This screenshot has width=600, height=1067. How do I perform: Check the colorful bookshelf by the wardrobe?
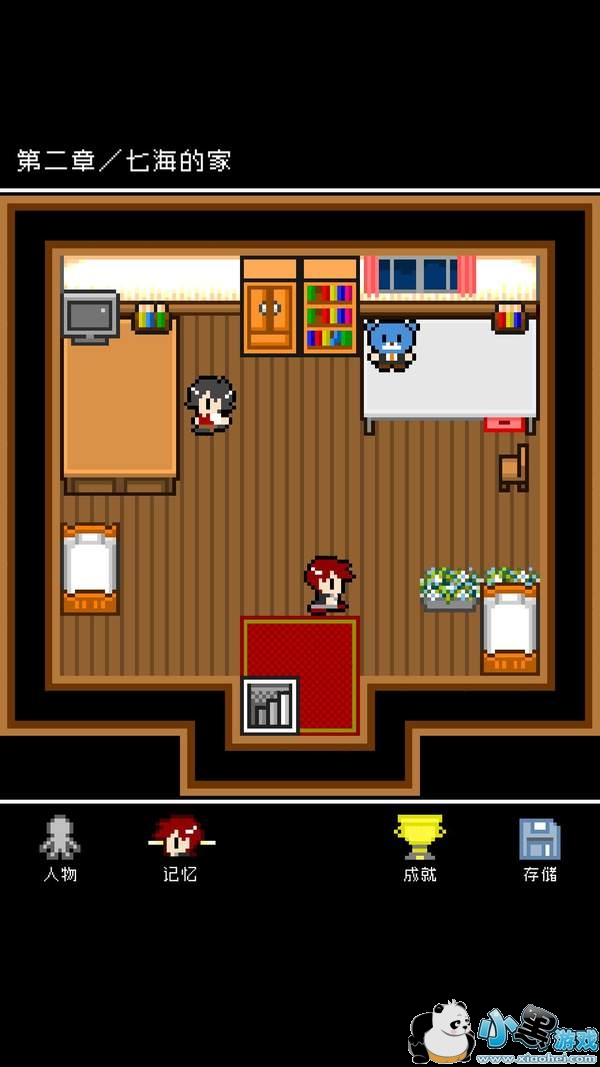pos(330,306)
